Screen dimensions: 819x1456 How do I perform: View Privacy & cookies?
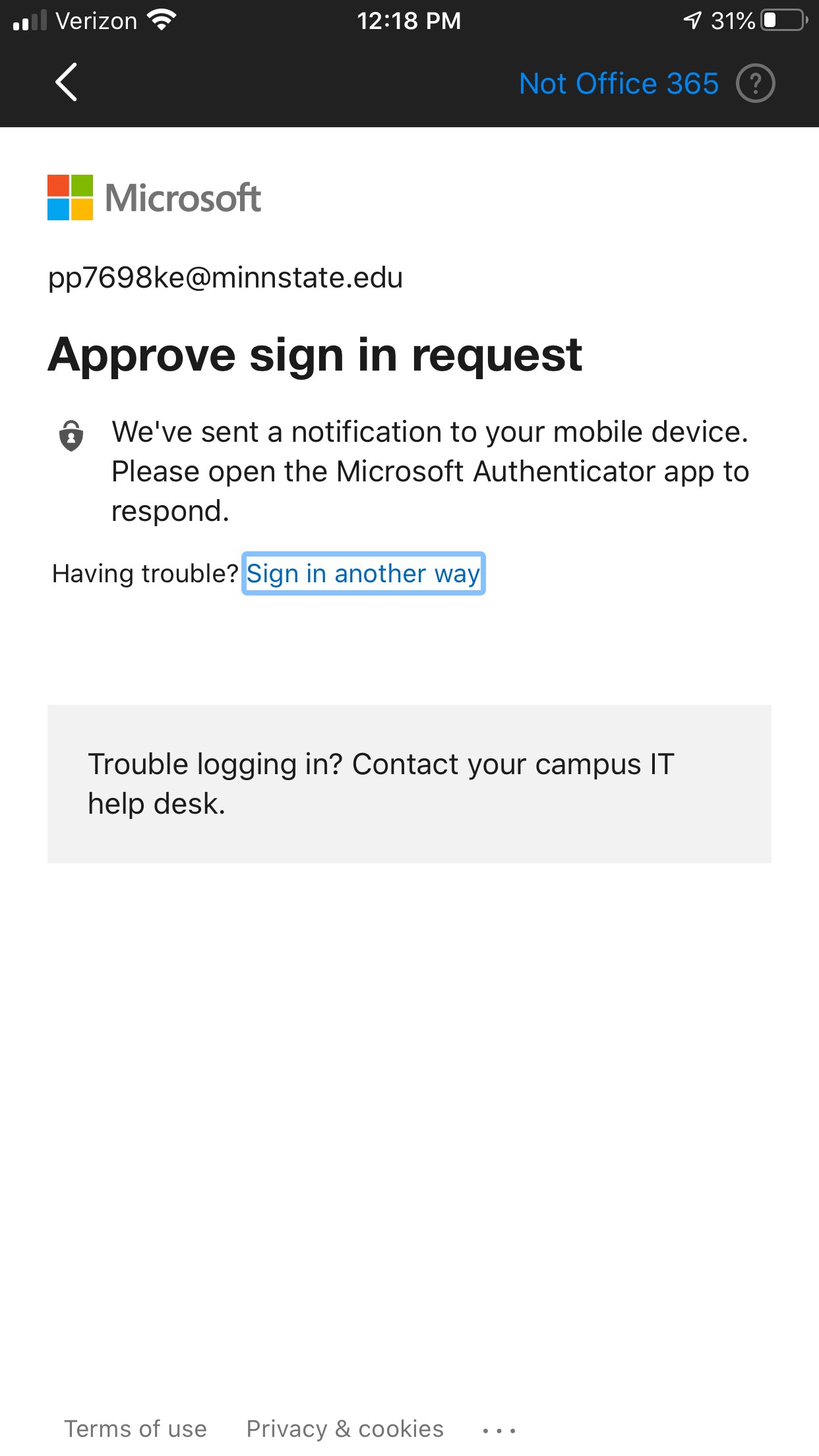345,1428
